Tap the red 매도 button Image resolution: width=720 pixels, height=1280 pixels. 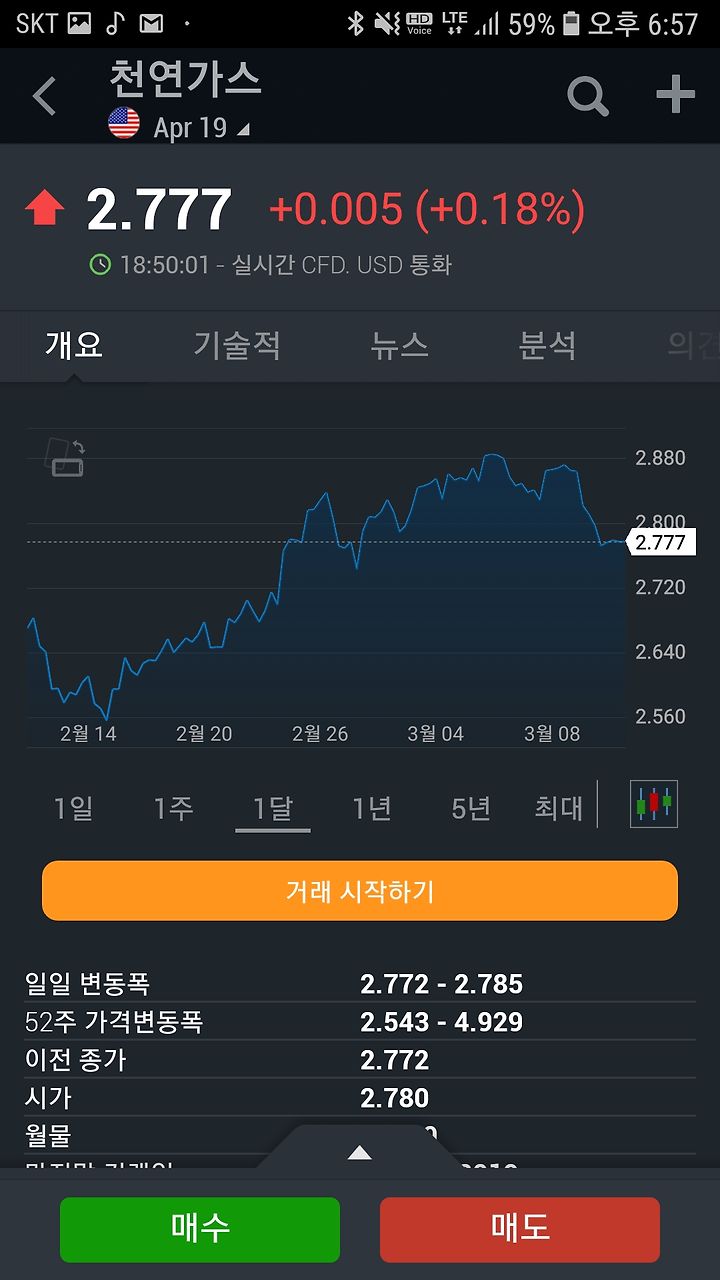(x=520, y=1229)
